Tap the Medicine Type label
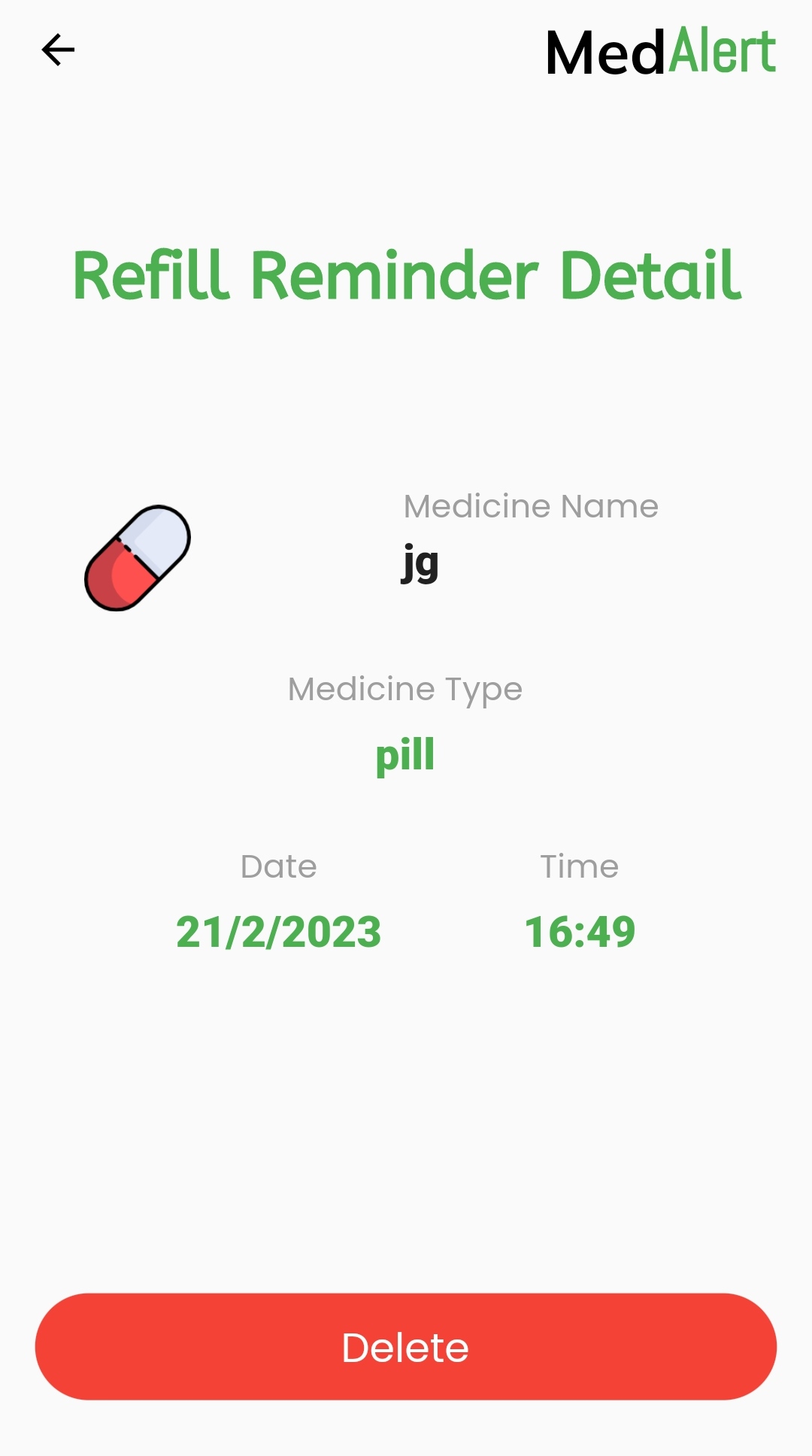 (x=406, y=688)
